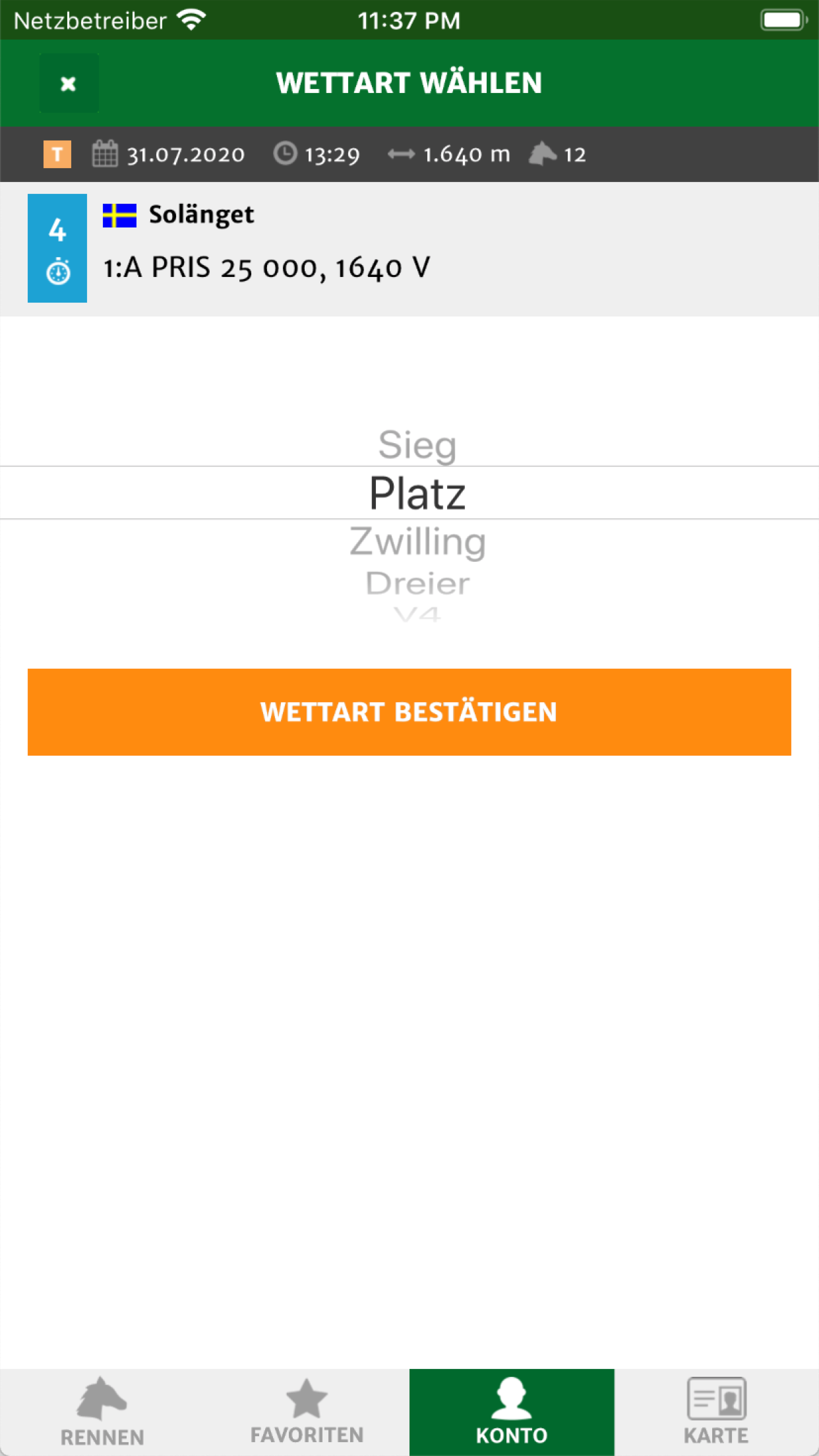
Task: Select the orange T race type badge
Action: pyautogui.click(x=57, y=154)
